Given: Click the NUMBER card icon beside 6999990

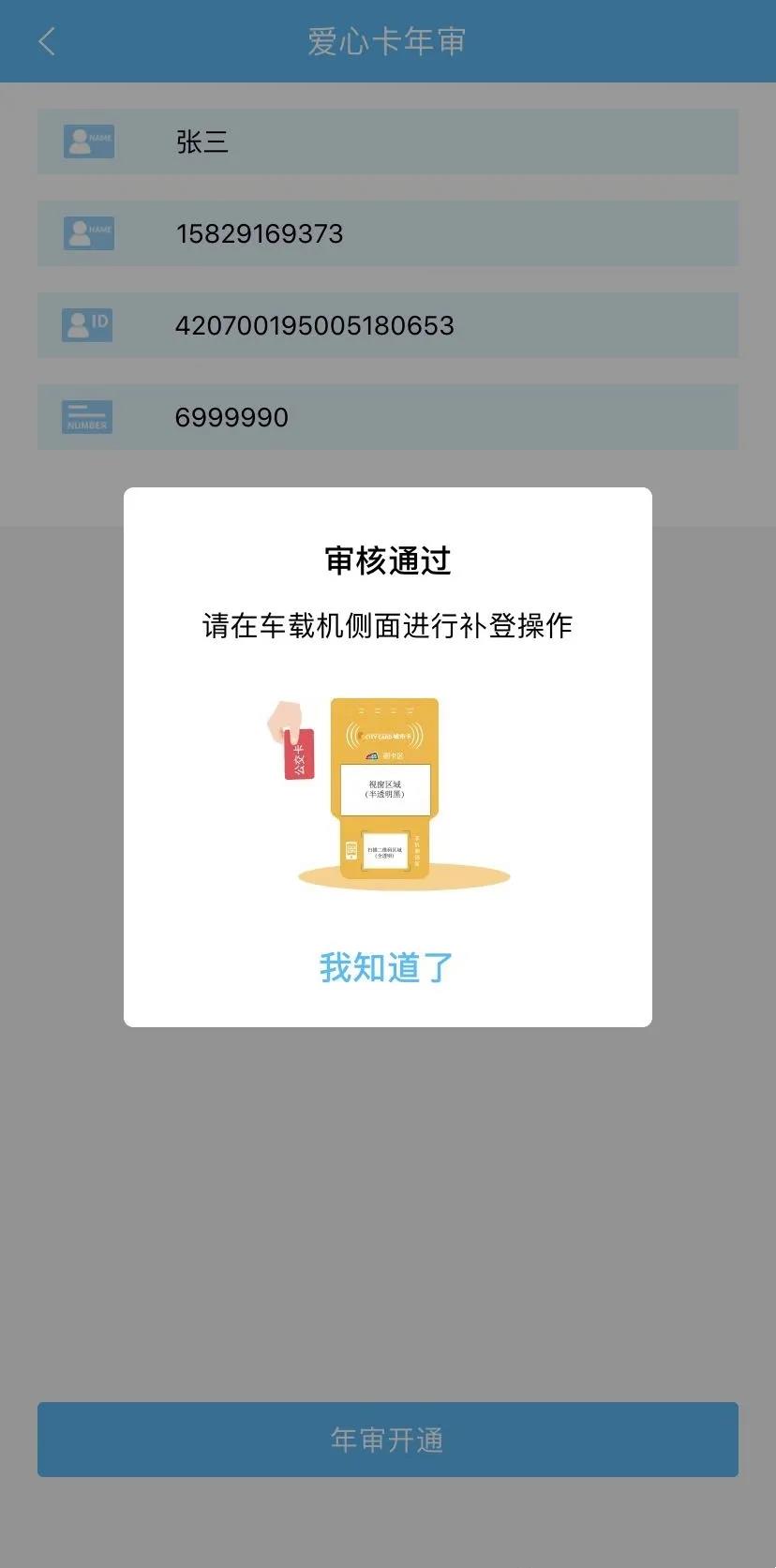Looking at the screenshot, I should pyautogui.click(x=87, y=416).
